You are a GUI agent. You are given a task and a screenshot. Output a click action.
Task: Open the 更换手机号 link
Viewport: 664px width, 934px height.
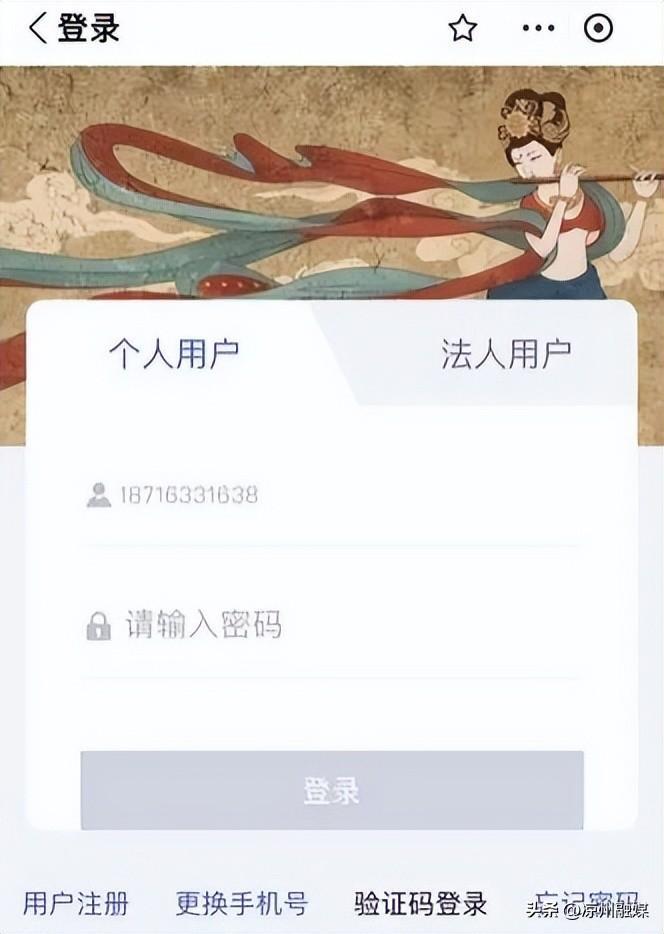241,903
